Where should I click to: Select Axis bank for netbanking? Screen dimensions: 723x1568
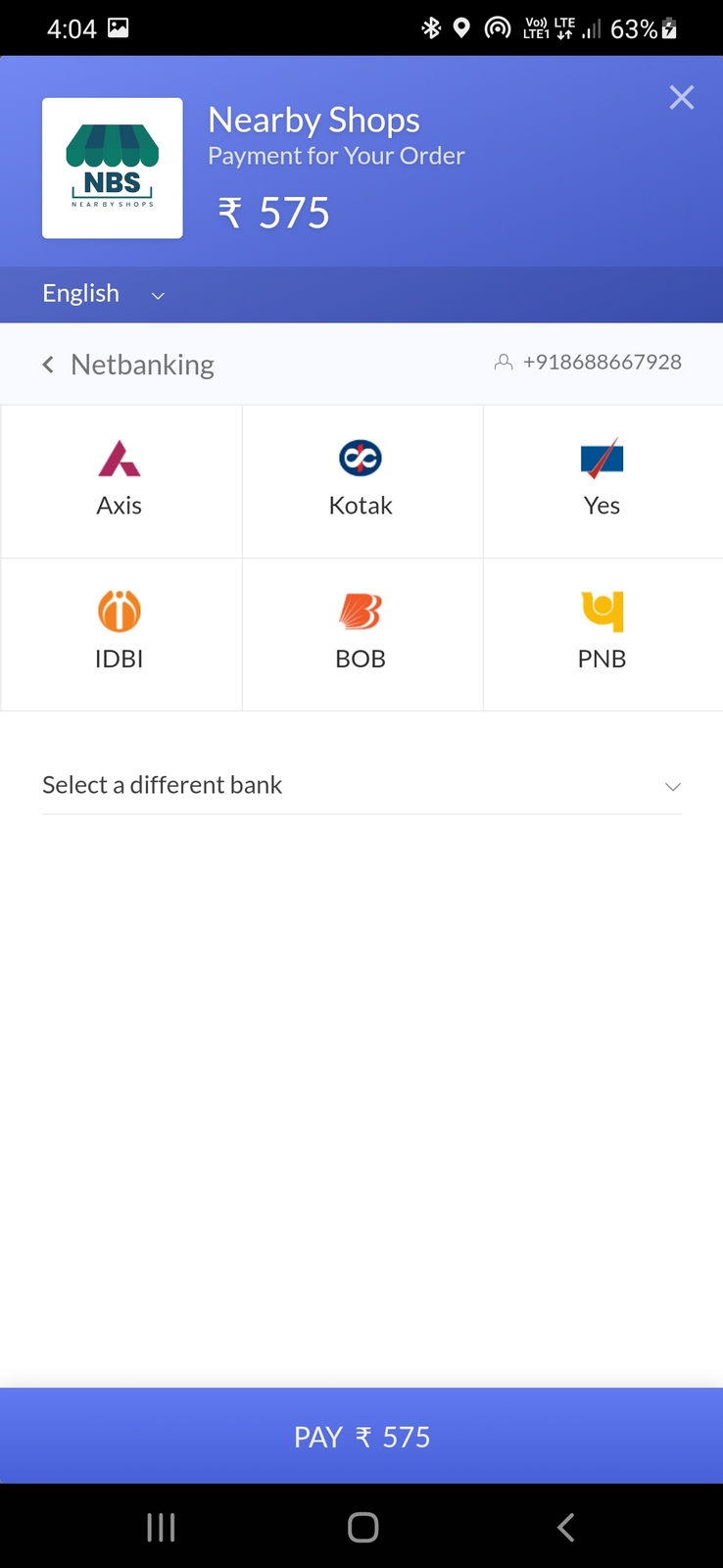click(120, 480)
